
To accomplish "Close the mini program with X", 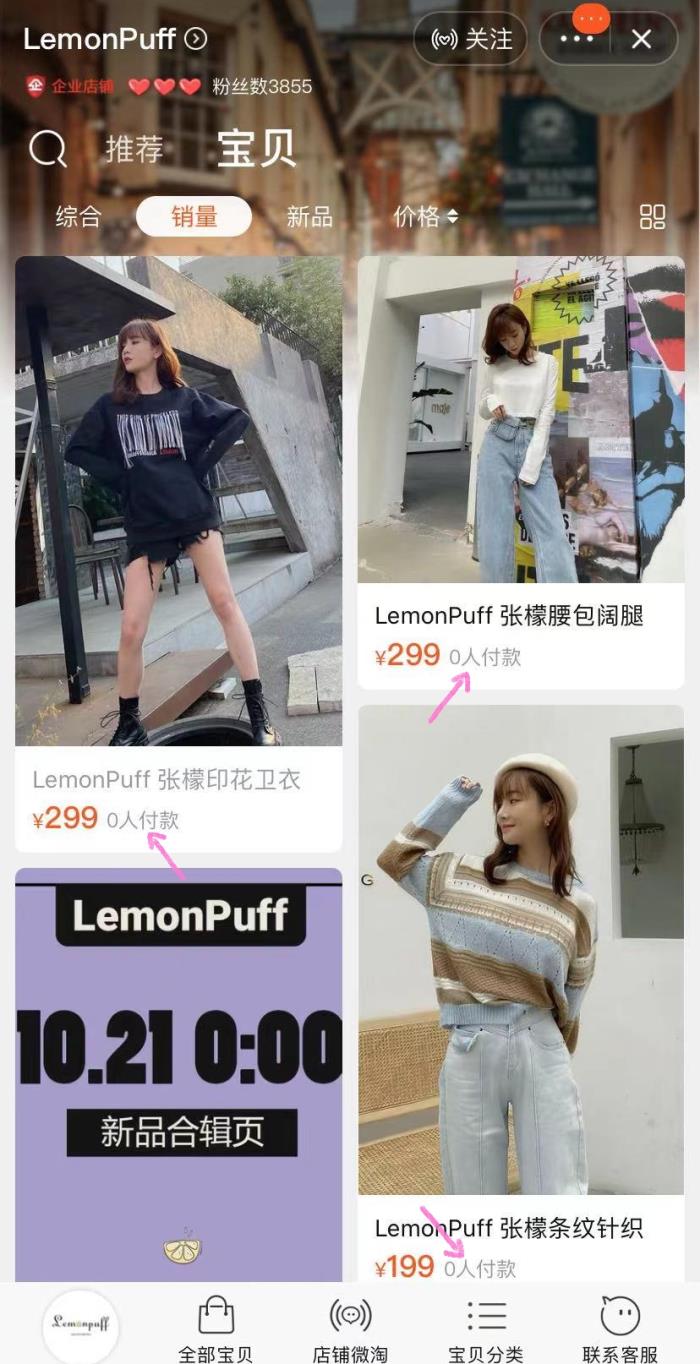I will click(641, 39).
